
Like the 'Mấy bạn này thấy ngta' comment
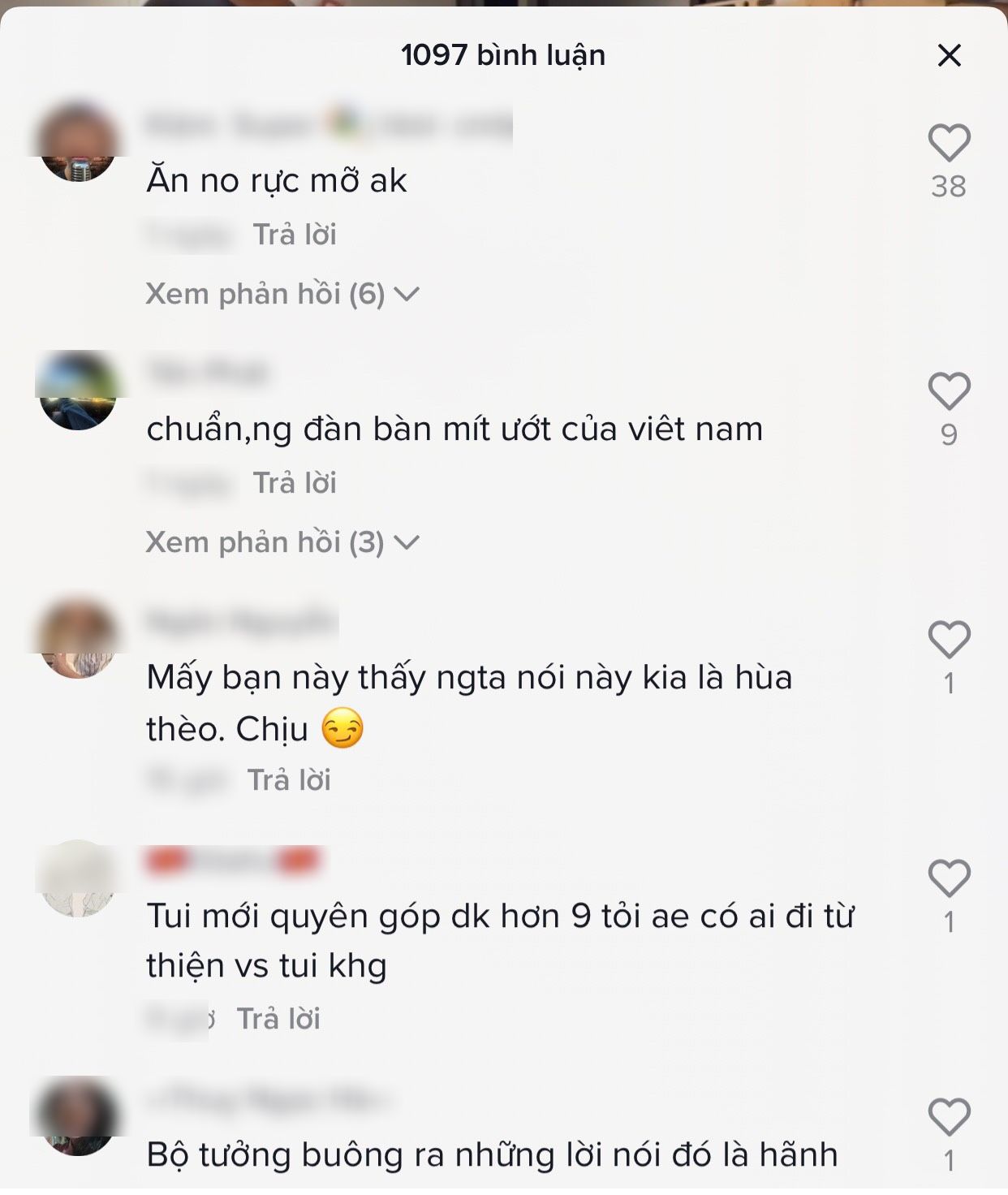pyautogui.click(x=949, y=641)
